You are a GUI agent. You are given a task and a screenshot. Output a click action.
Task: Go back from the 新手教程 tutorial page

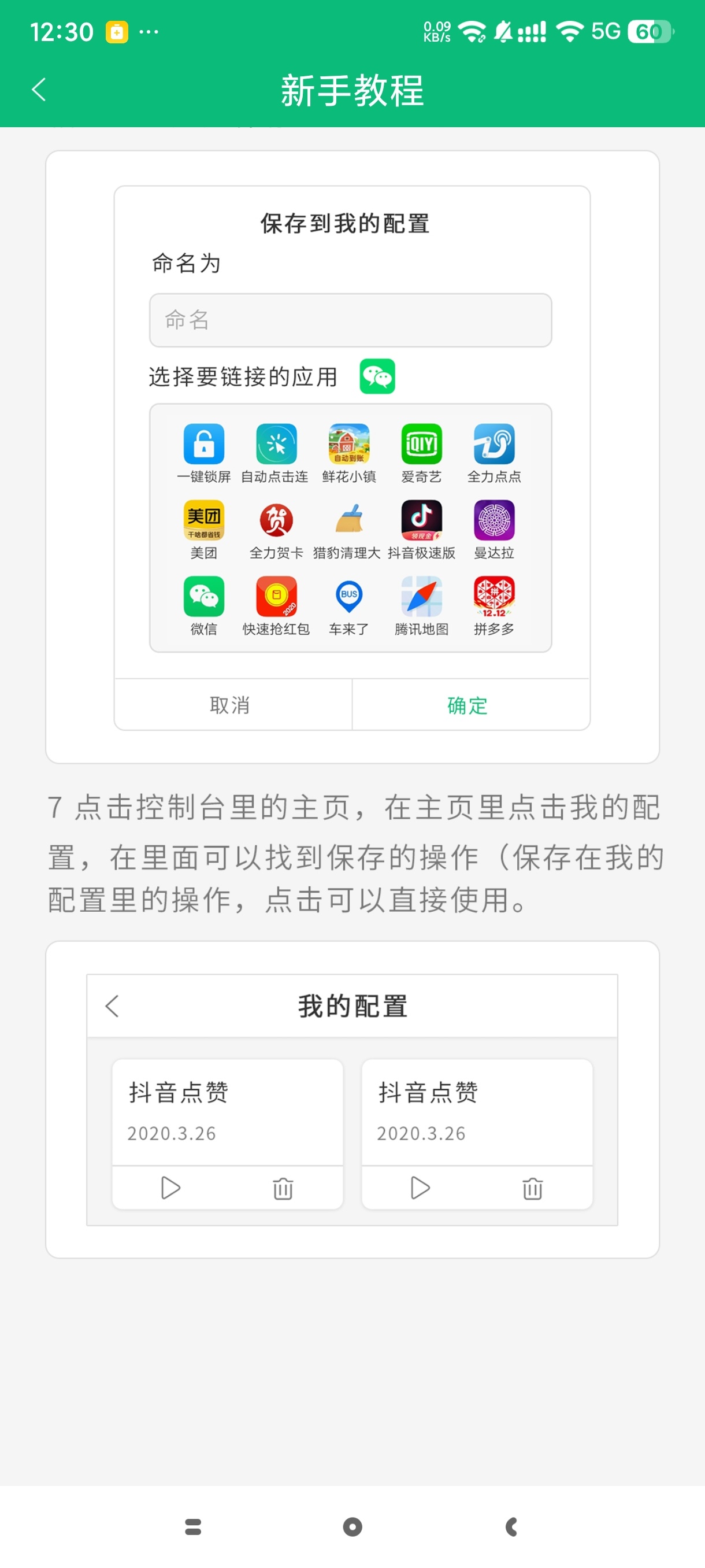(x=39, y=90)
